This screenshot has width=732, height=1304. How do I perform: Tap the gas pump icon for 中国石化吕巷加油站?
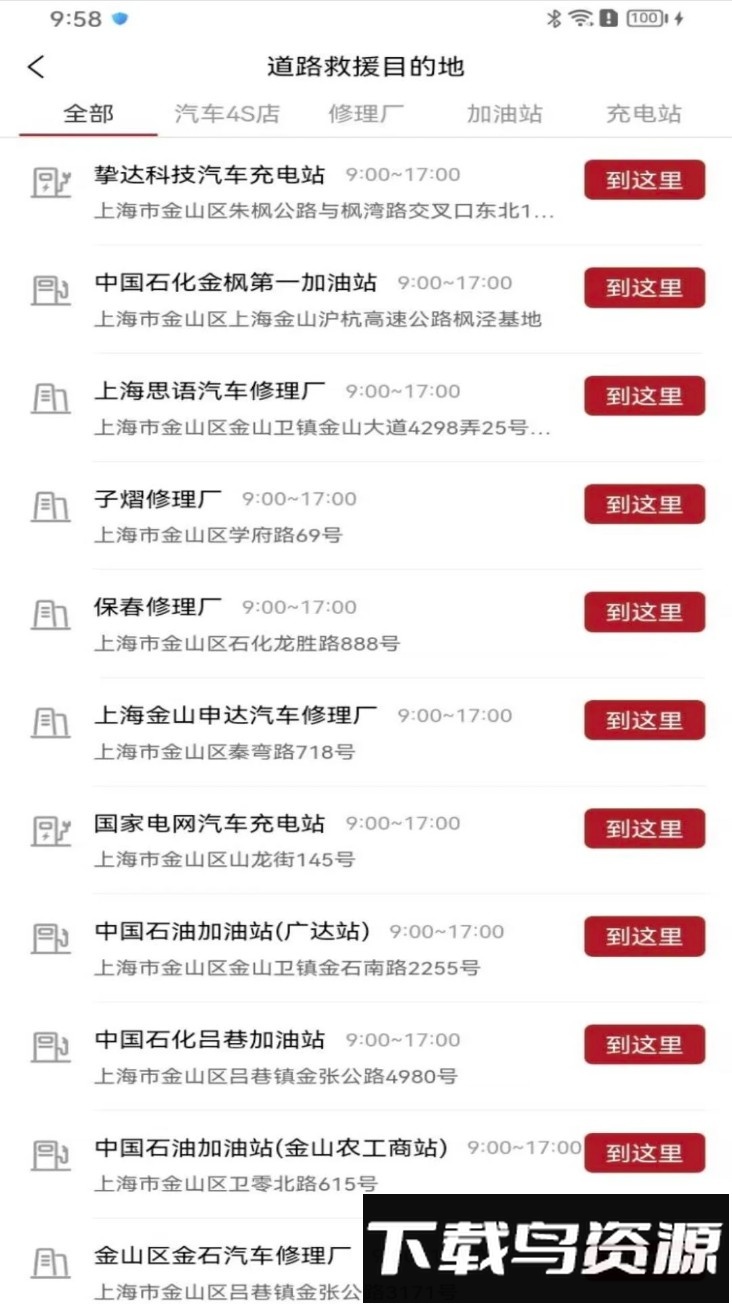pos(51,1048)
